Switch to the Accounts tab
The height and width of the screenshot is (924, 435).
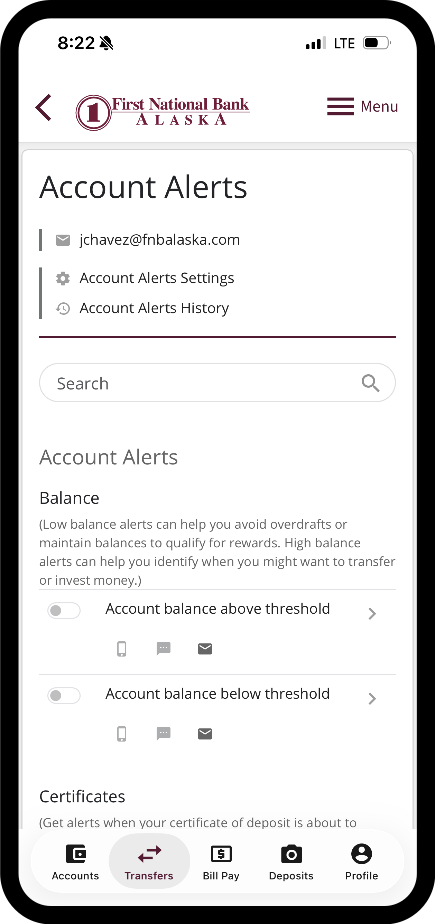pos(75,862)
